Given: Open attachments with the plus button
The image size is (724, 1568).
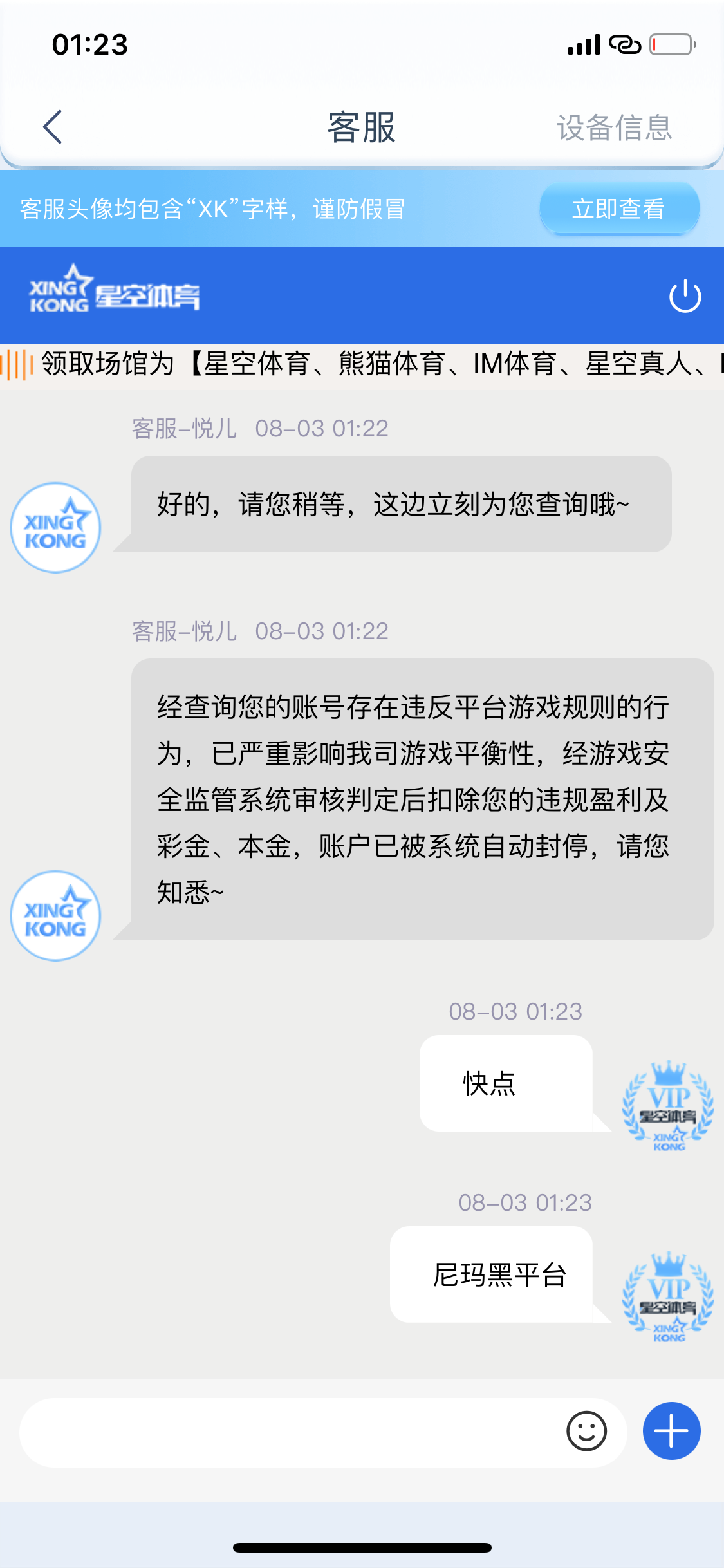Looking at the screenshot, I should (672, 1431).
